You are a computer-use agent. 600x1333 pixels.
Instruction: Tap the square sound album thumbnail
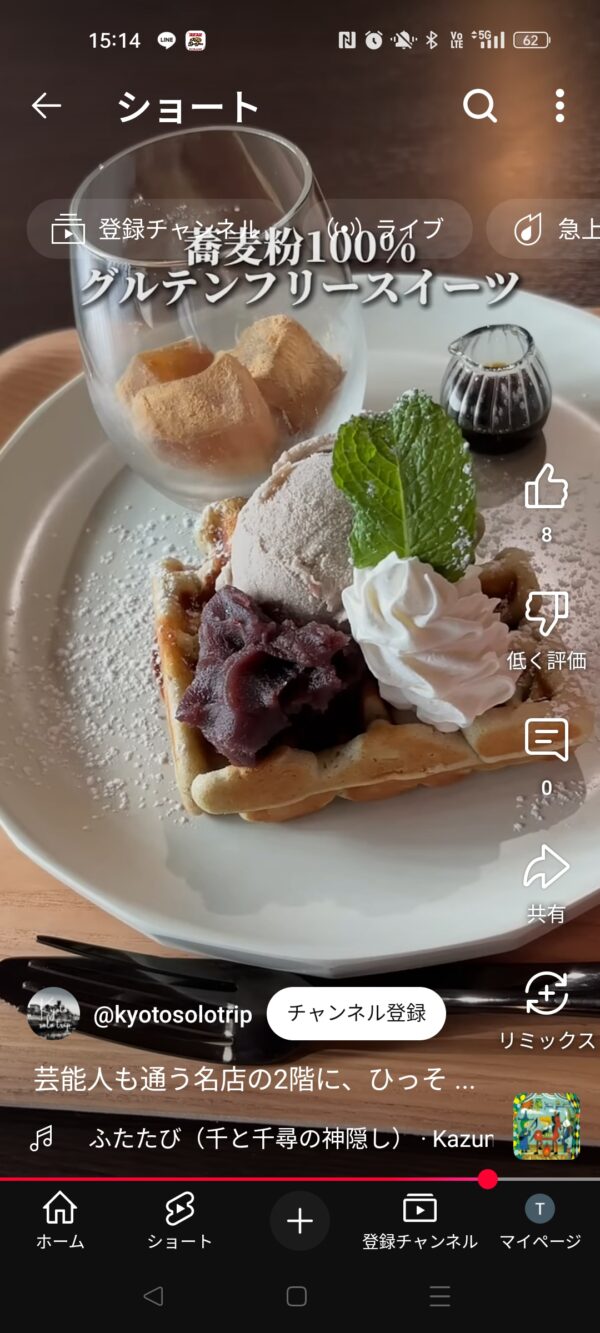click(x=546, y=1126)
